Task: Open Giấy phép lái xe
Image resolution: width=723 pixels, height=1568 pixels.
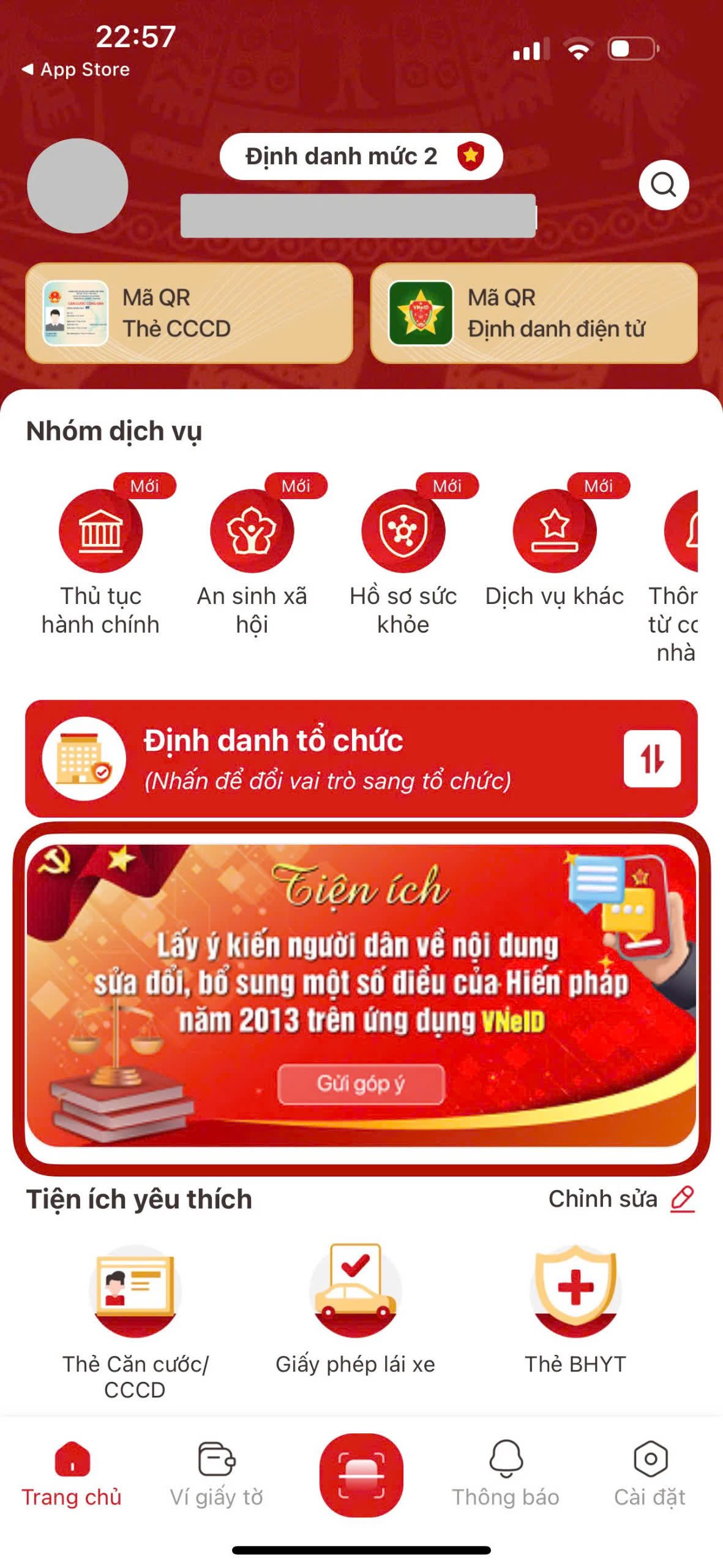Action: click(355, 1291)
